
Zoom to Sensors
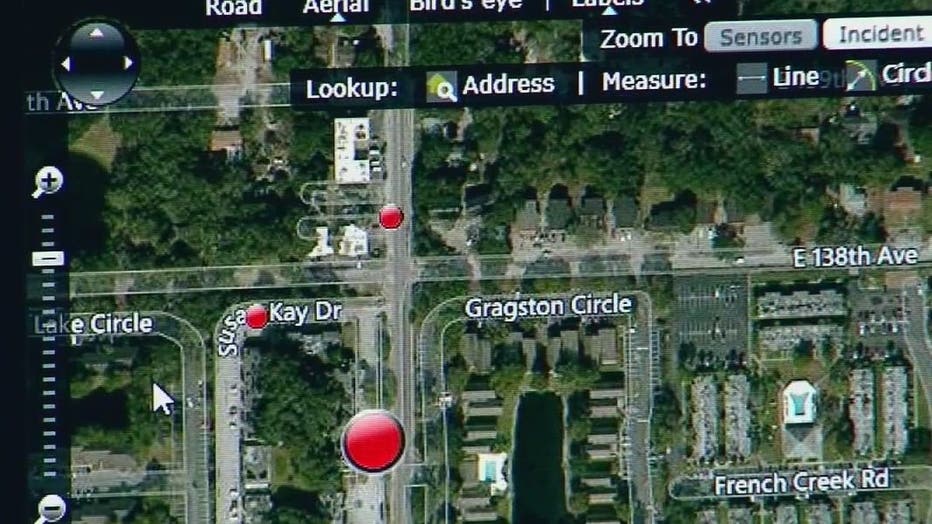[760, 37]
